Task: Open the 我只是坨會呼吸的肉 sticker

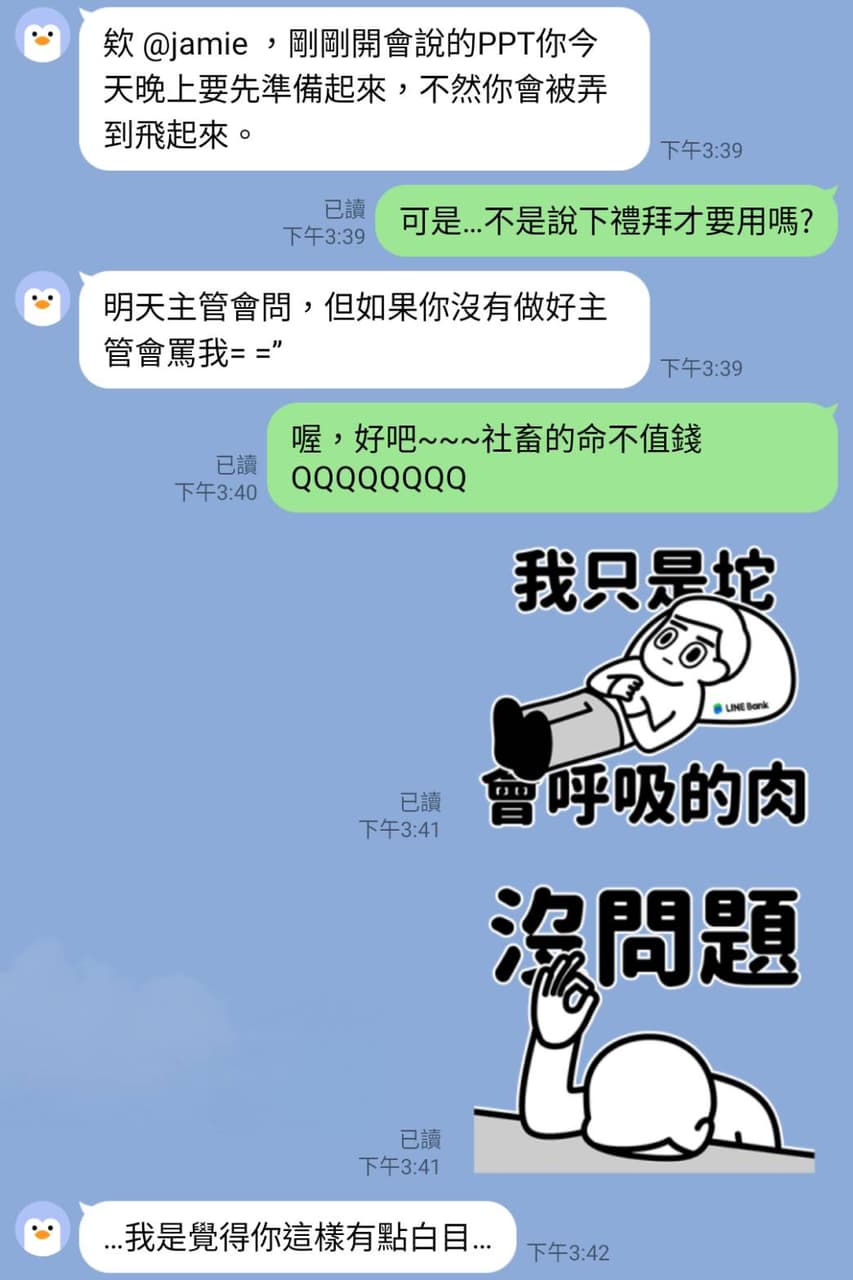Action: click(647, 688)
